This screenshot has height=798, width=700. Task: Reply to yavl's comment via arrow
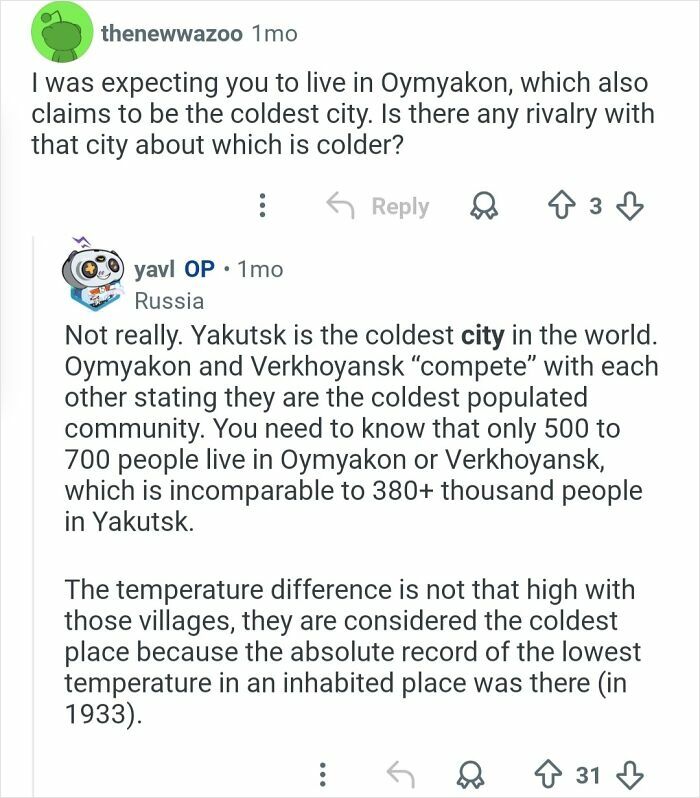pos(402,773)
